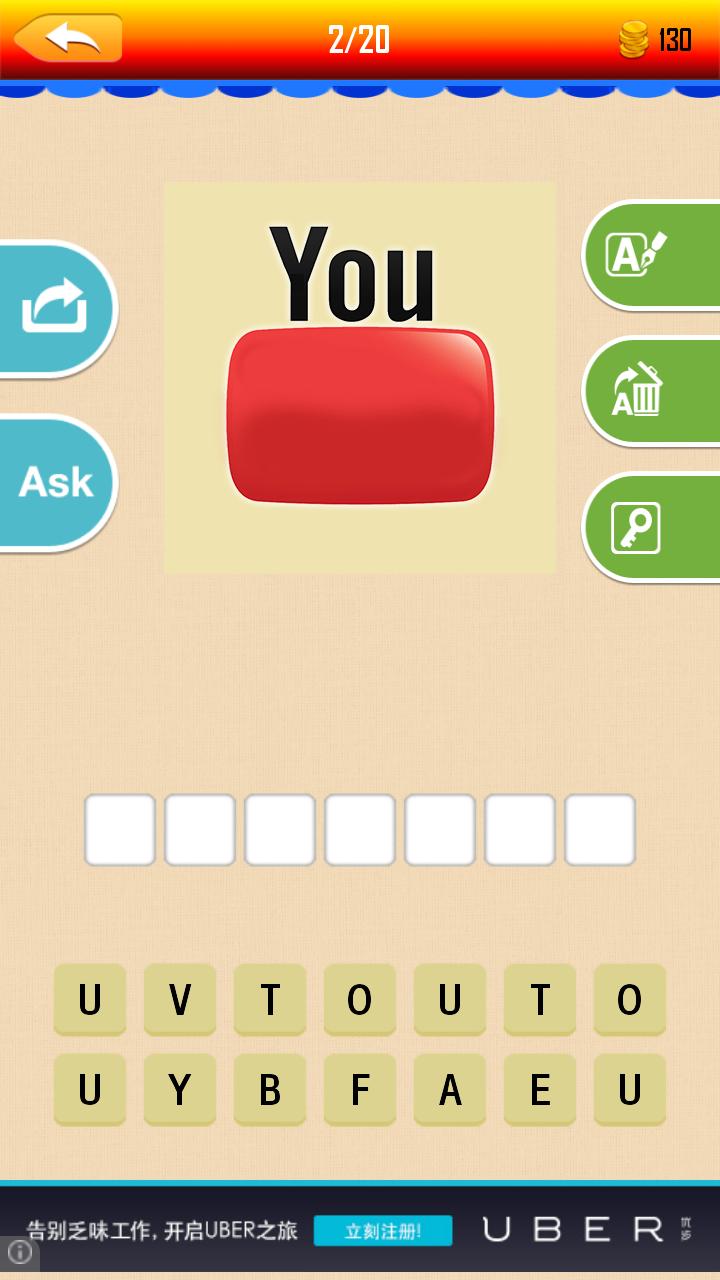The width and height of the screenshot is (720, 1280).
Task: Select the letter Y tile
Action: tap(180, 1089)
